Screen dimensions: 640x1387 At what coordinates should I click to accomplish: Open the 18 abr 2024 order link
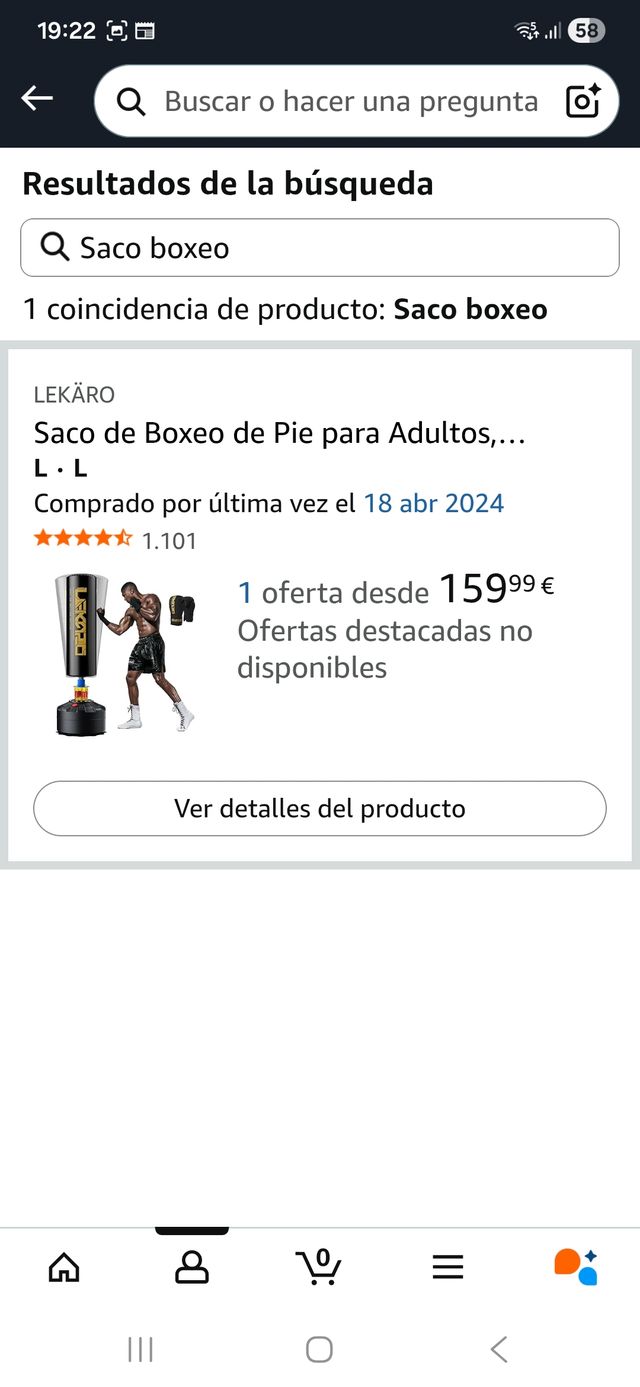433,502
